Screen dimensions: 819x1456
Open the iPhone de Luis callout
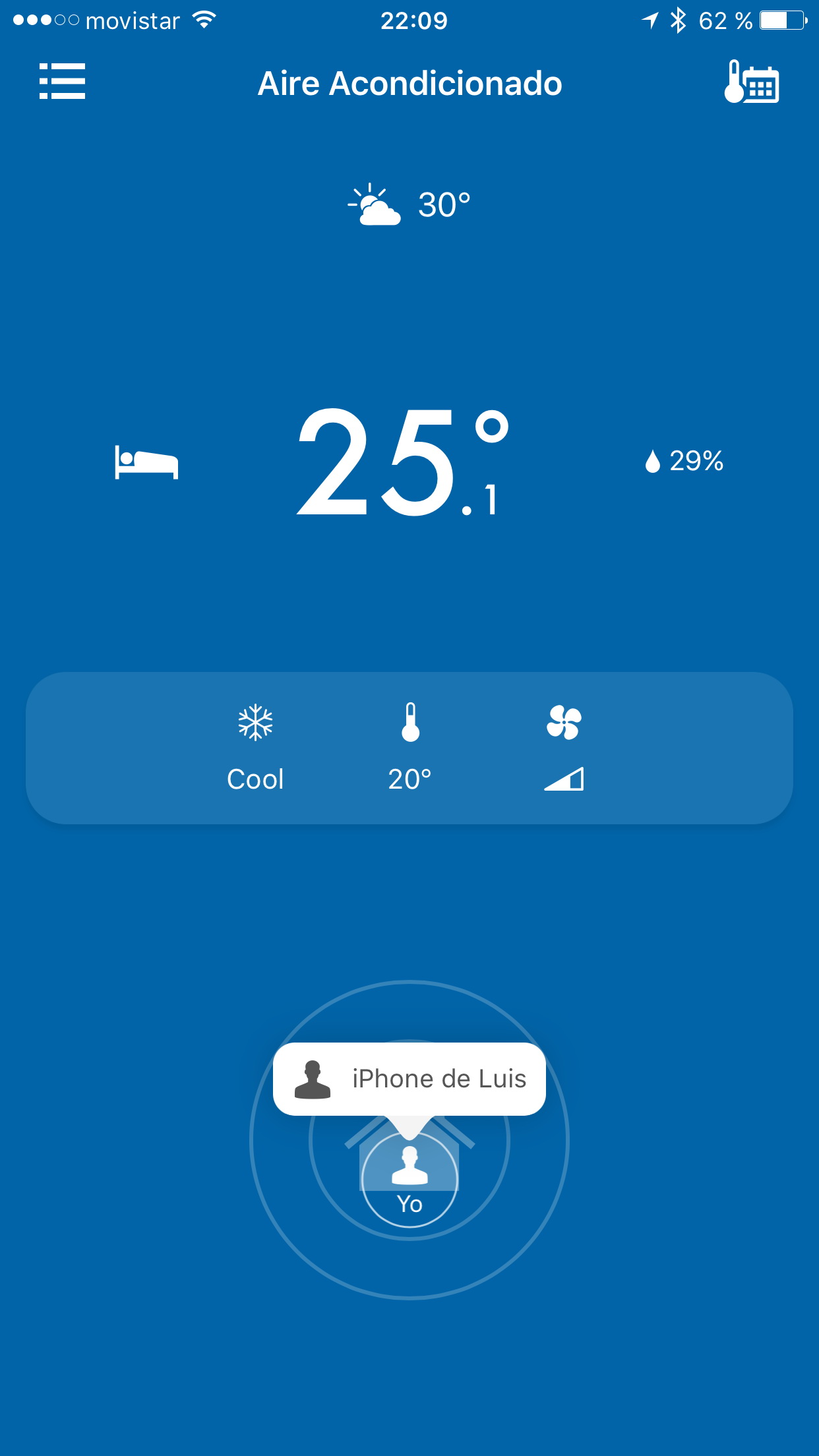409,1079
